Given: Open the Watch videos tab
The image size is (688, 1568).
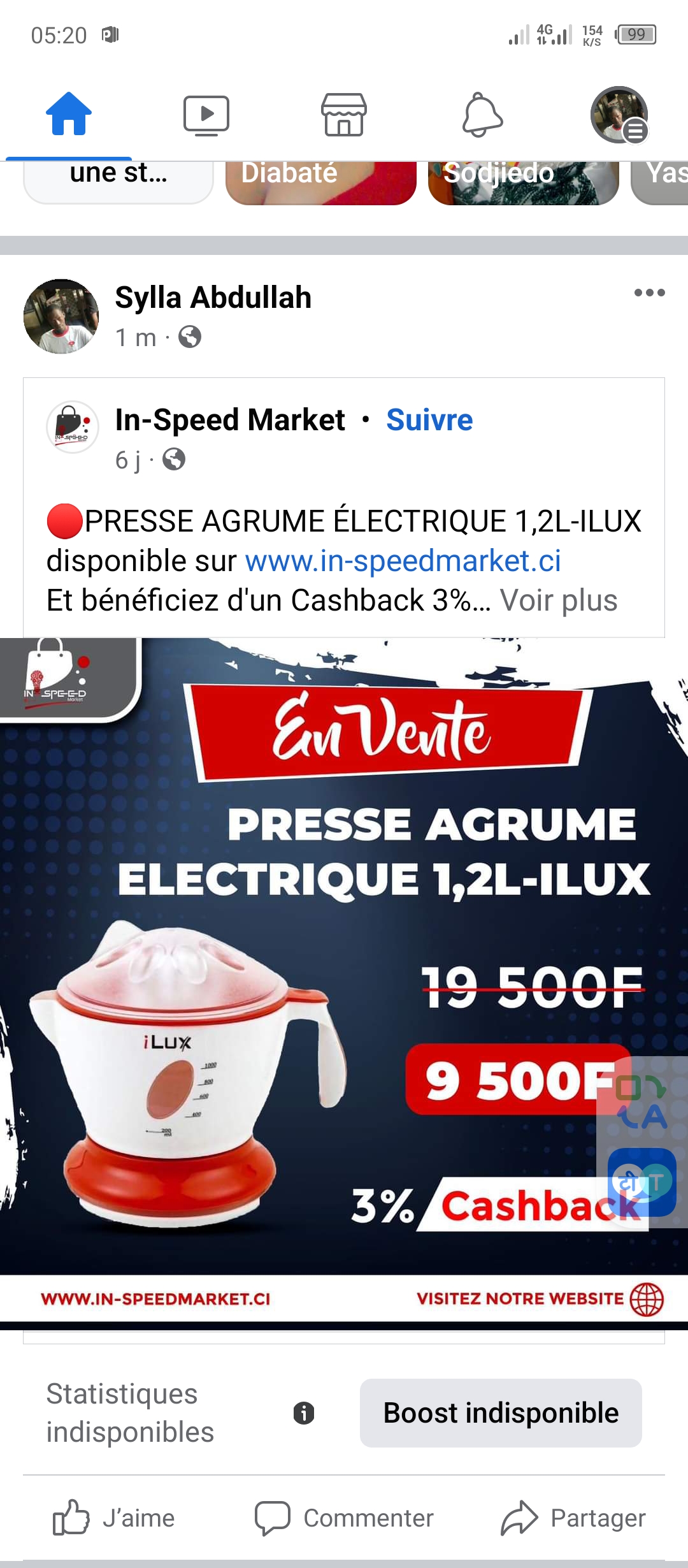Looking at the screenshot, I should 206,115.
